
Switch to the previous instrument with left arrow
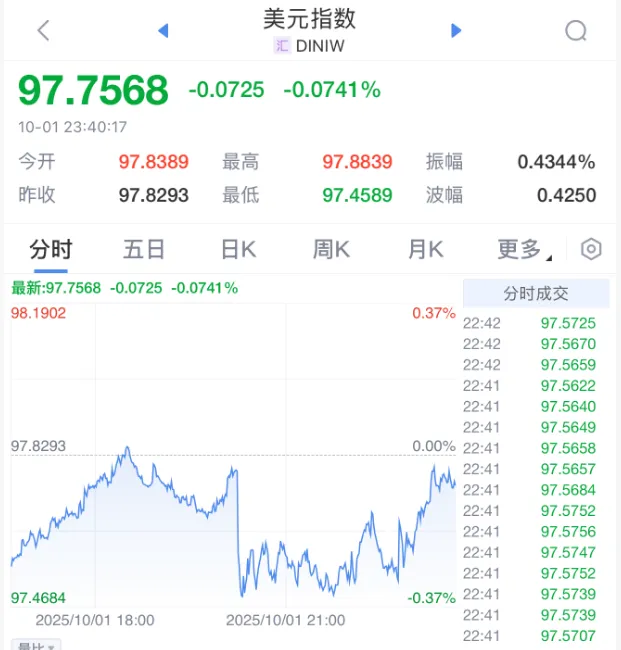pyautogui.click(x=163, y=31)
